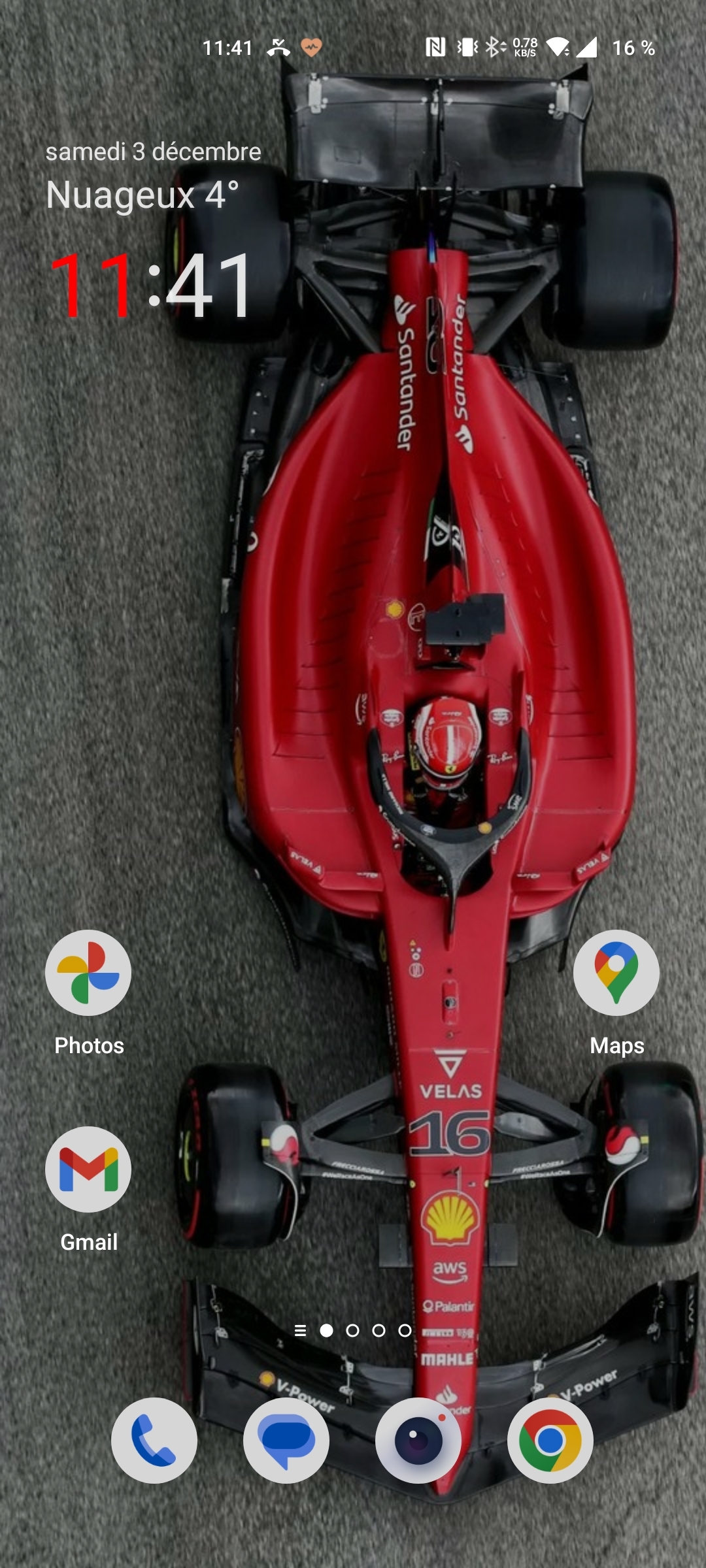Image resolution: width=706 pixels, height=1568 pixels.
Task: Tap the 11:41 clock widget
Action: (x=152, y=286)
